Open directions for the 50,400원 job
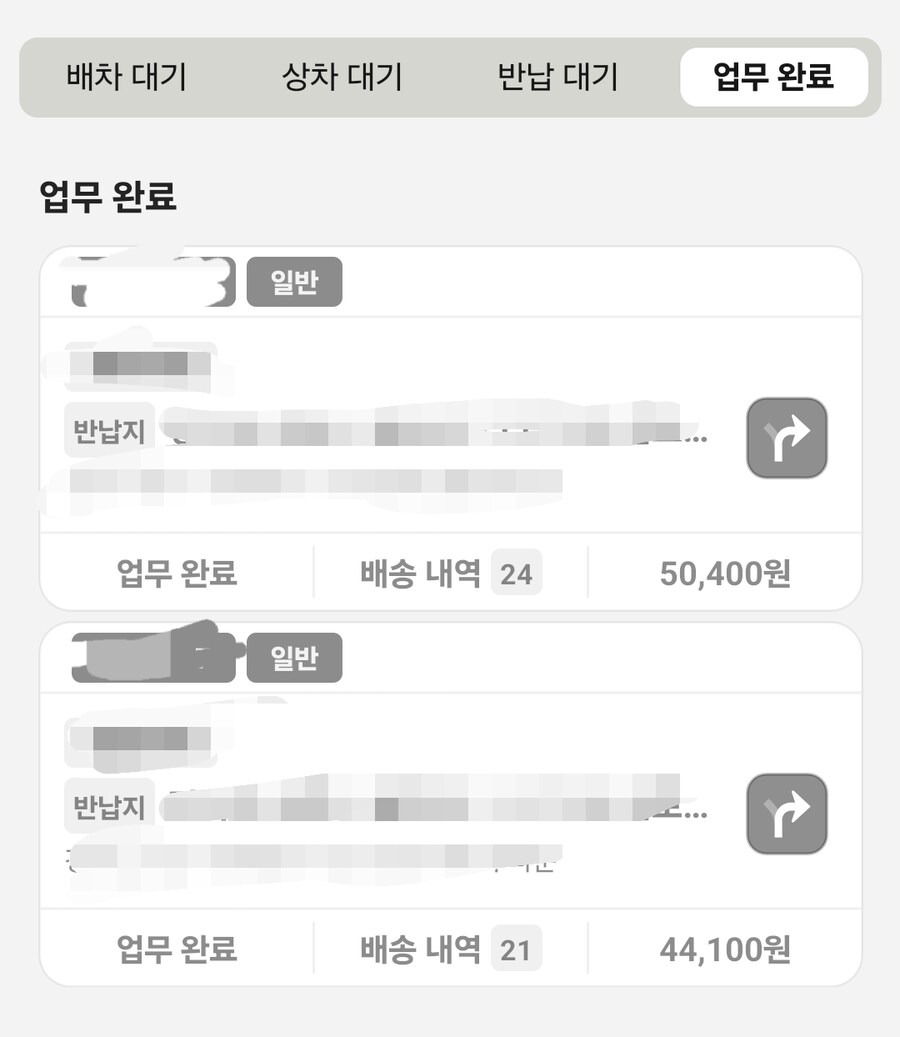The width and height of the screenshot is (900, 1037). [x=787, y=438]
